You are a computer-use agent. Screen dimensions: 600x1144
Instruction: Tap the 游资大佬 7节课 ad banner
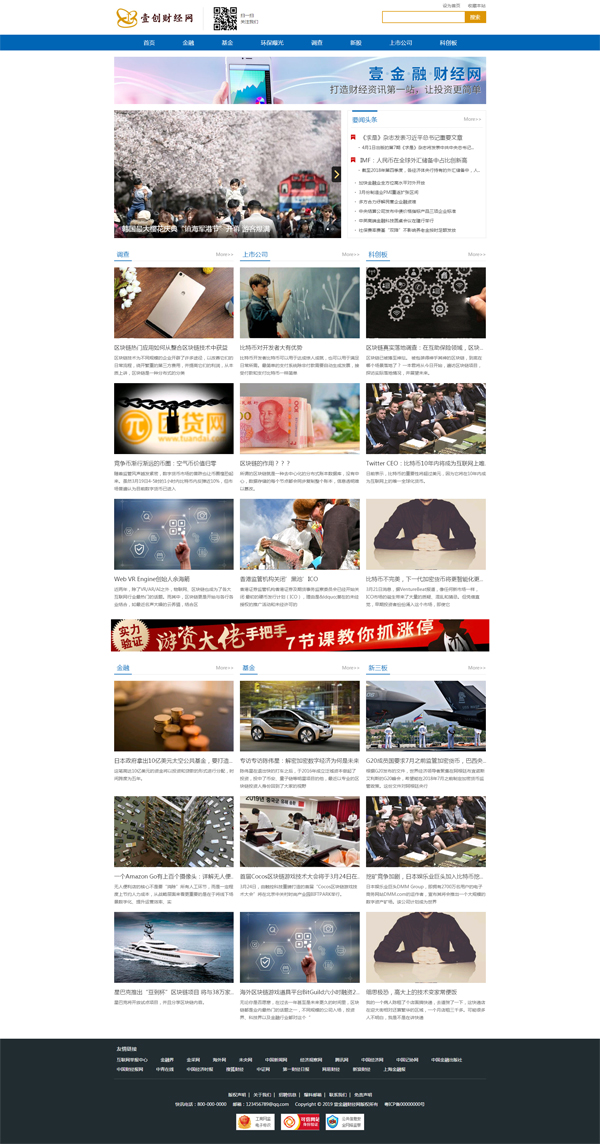300,634
